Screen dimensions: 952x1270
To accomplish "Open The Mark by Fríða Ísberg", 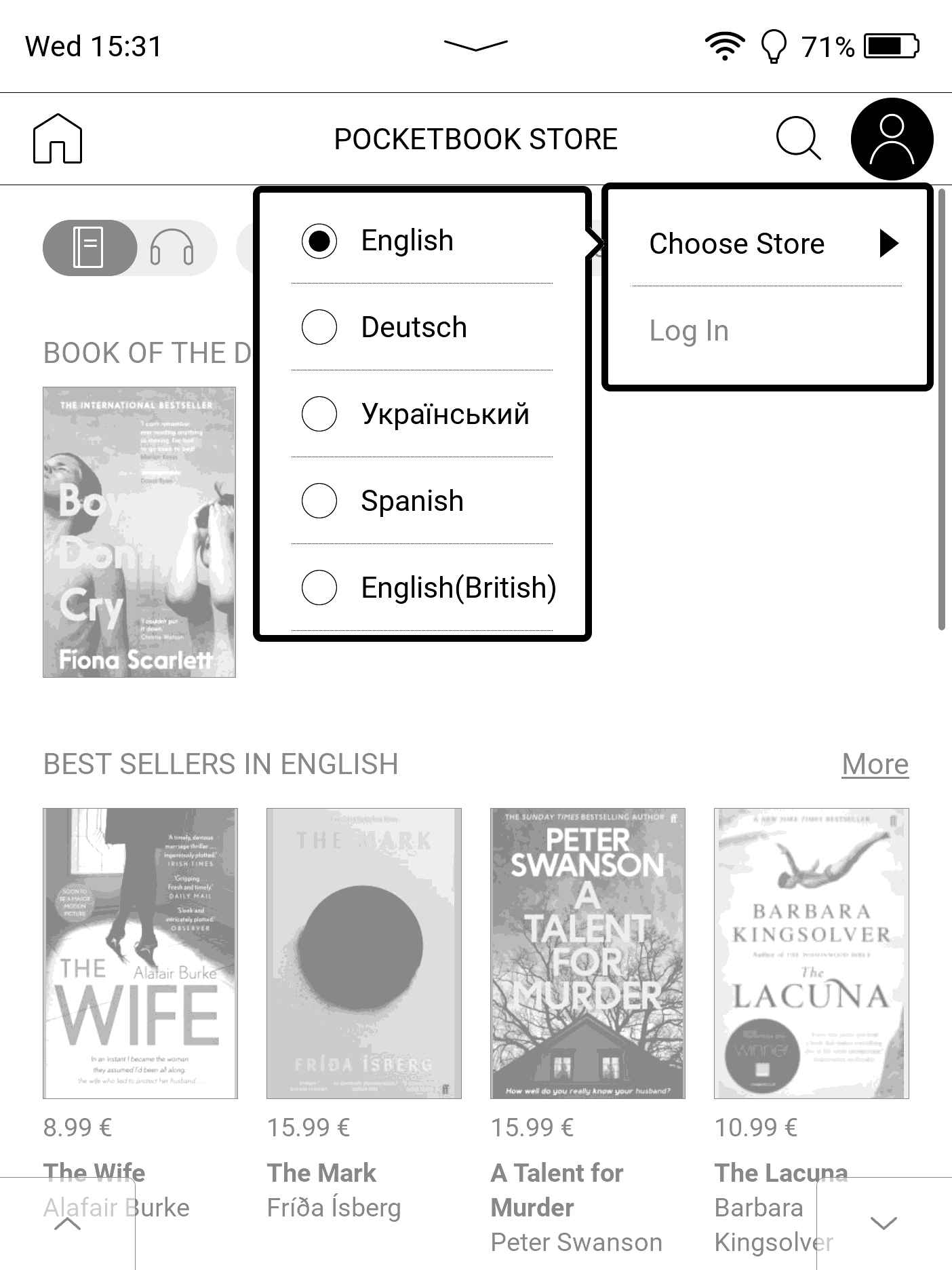I will (363, 952).
